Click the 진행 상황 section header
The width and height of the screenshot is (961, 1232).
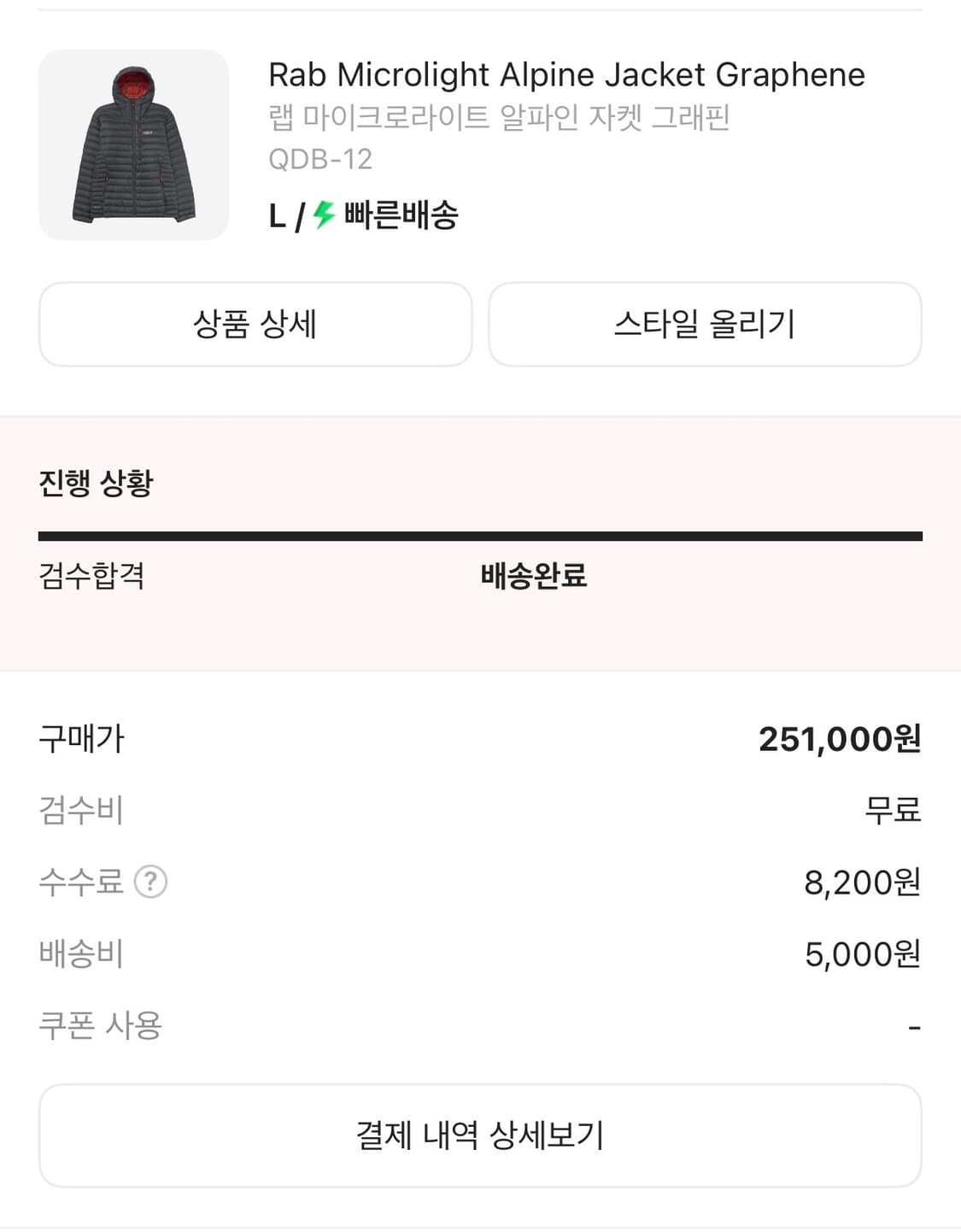[92, 481]
